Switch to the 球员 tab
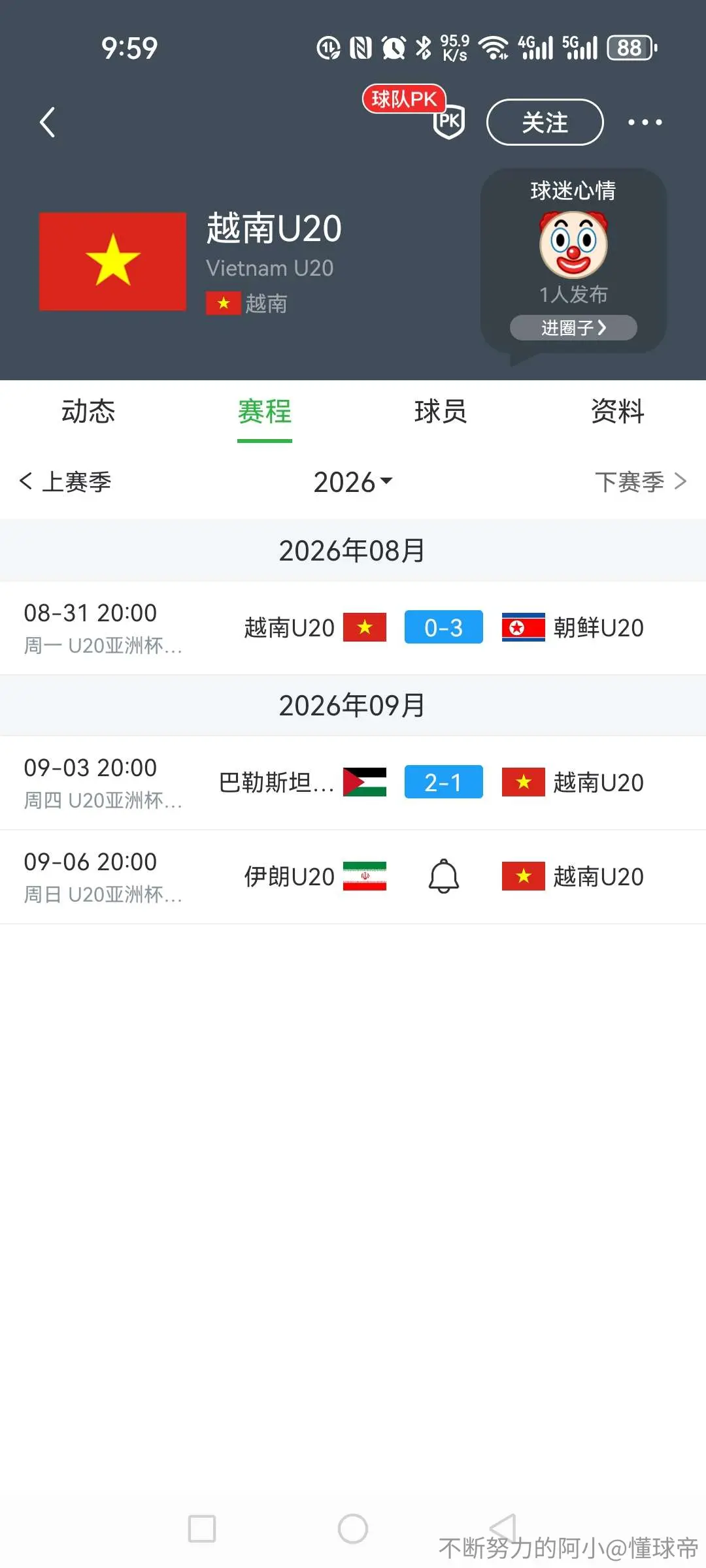 [x=441, y=412]
